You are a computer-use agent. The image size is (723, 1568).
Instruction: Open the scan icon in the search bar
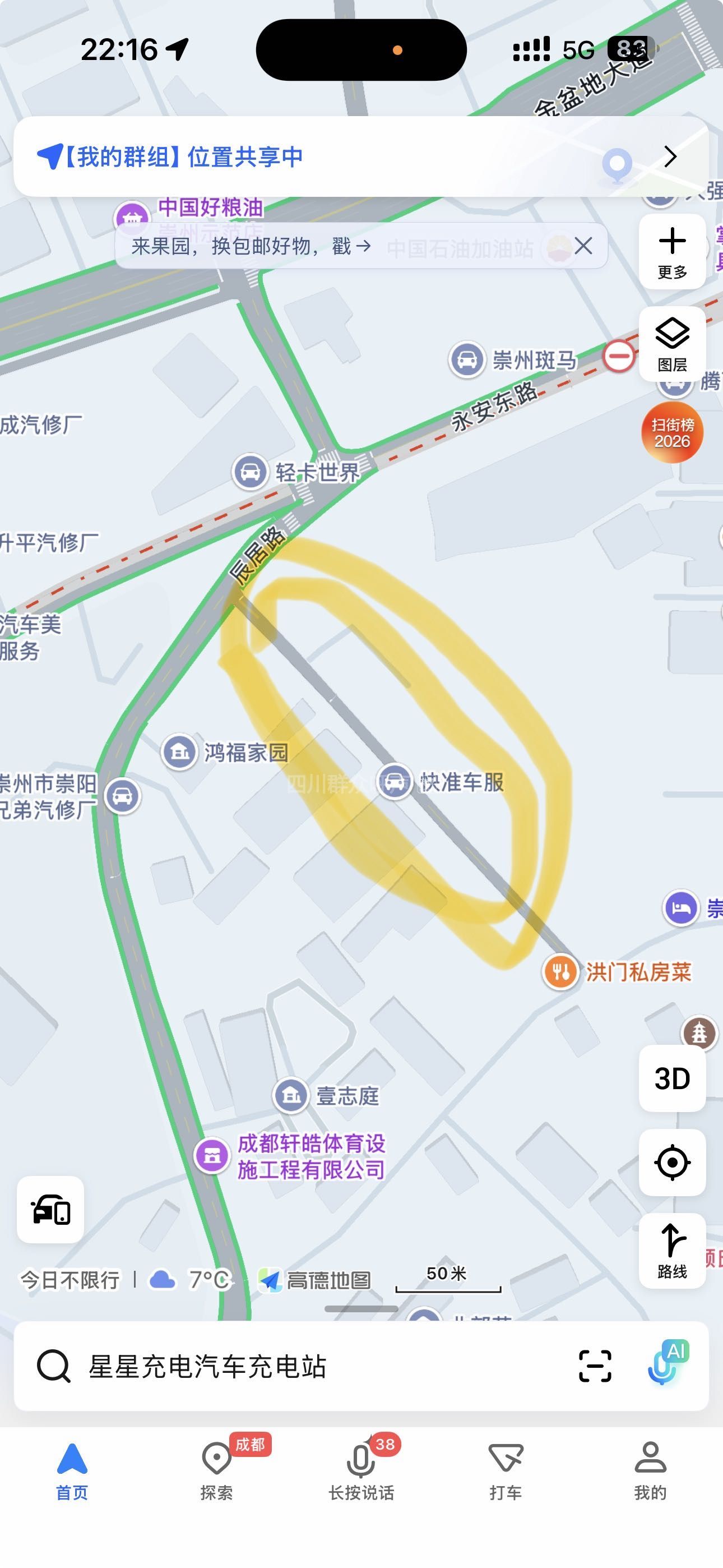coord(595,1366)
